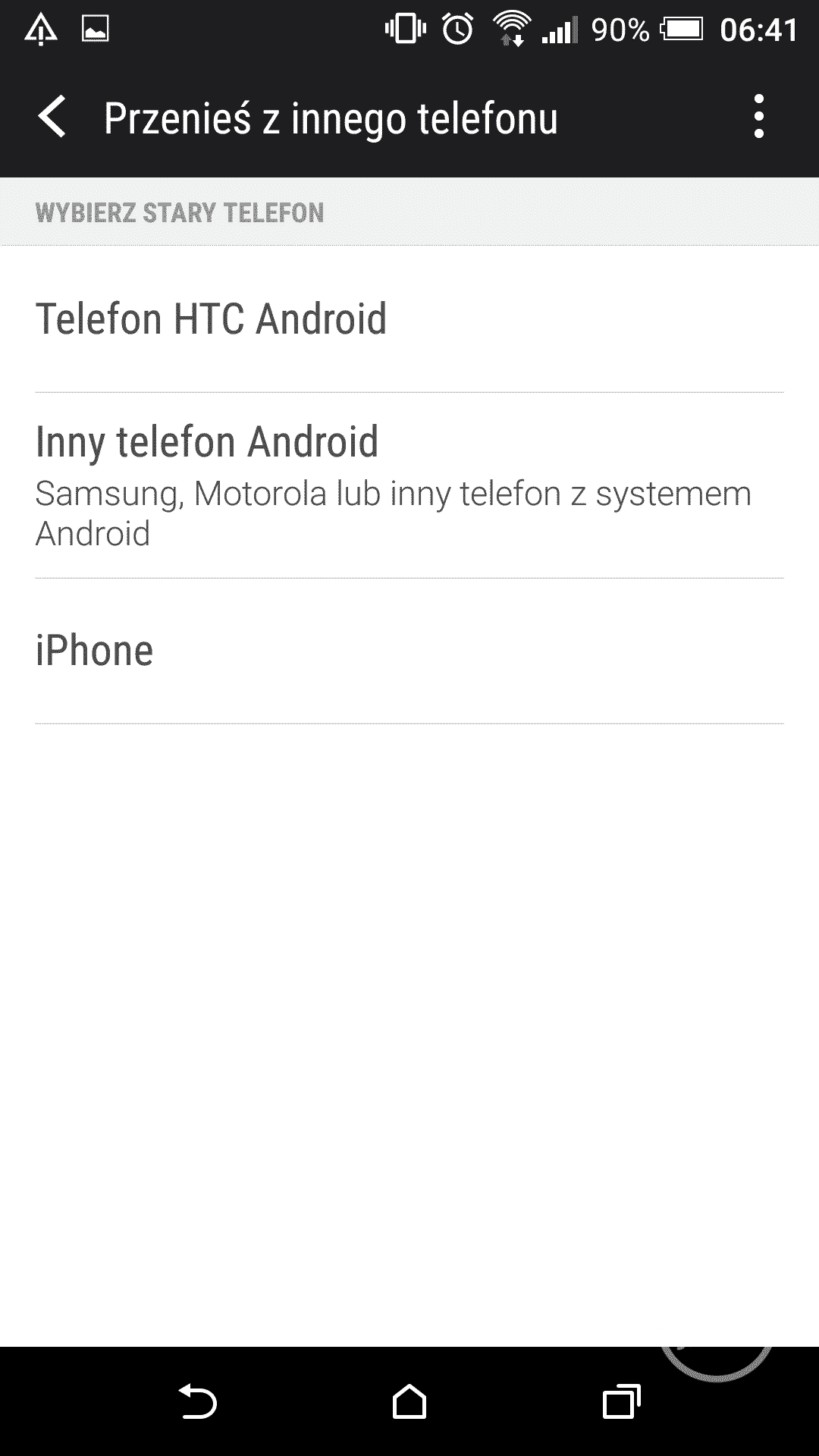This screenshot has height=1456, width=819.
Task: Go back from Przenieś z innego telefonu
Action: pos(52,118)
